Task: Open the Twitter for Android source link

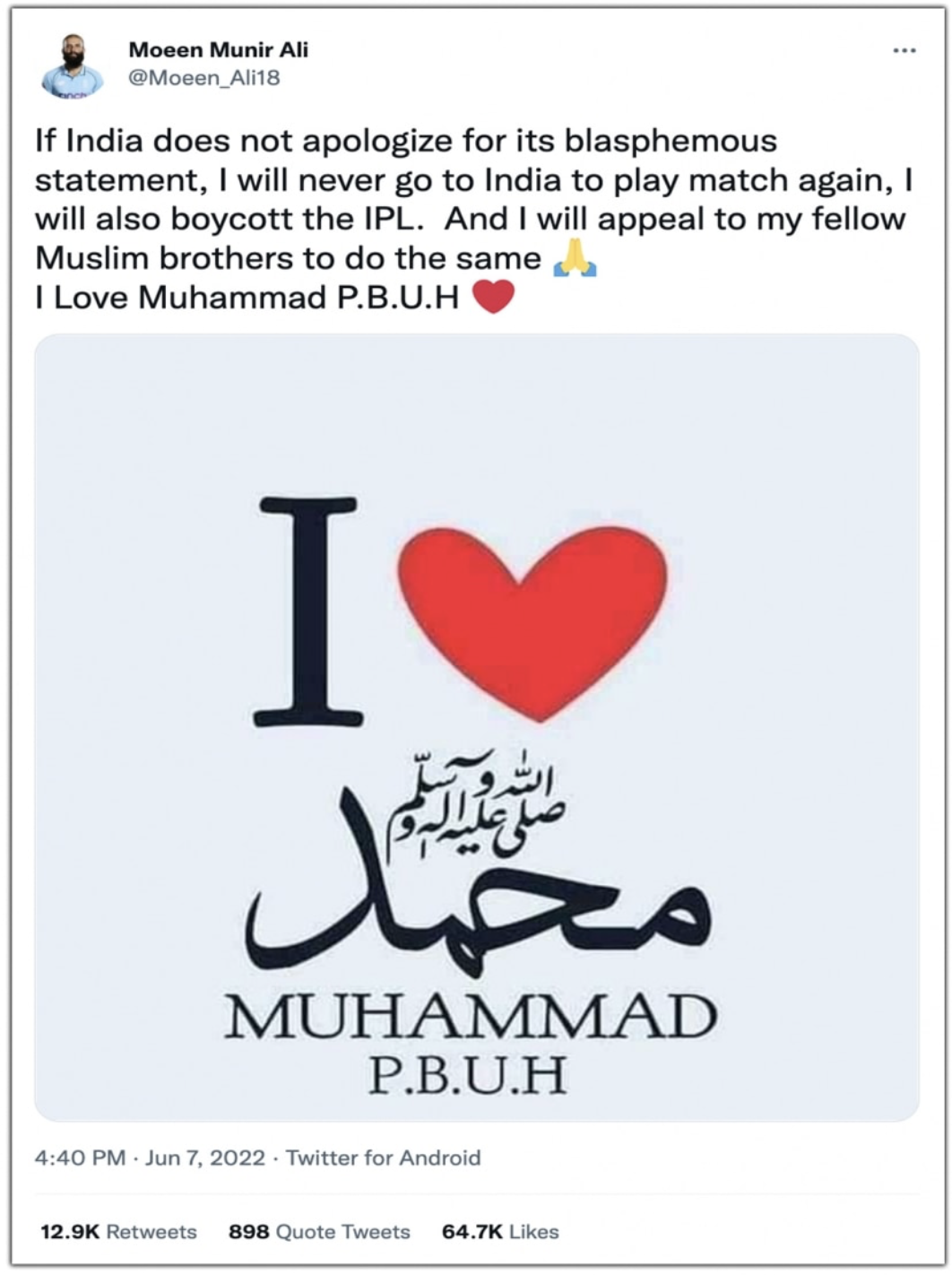Action: (384, 1158)
